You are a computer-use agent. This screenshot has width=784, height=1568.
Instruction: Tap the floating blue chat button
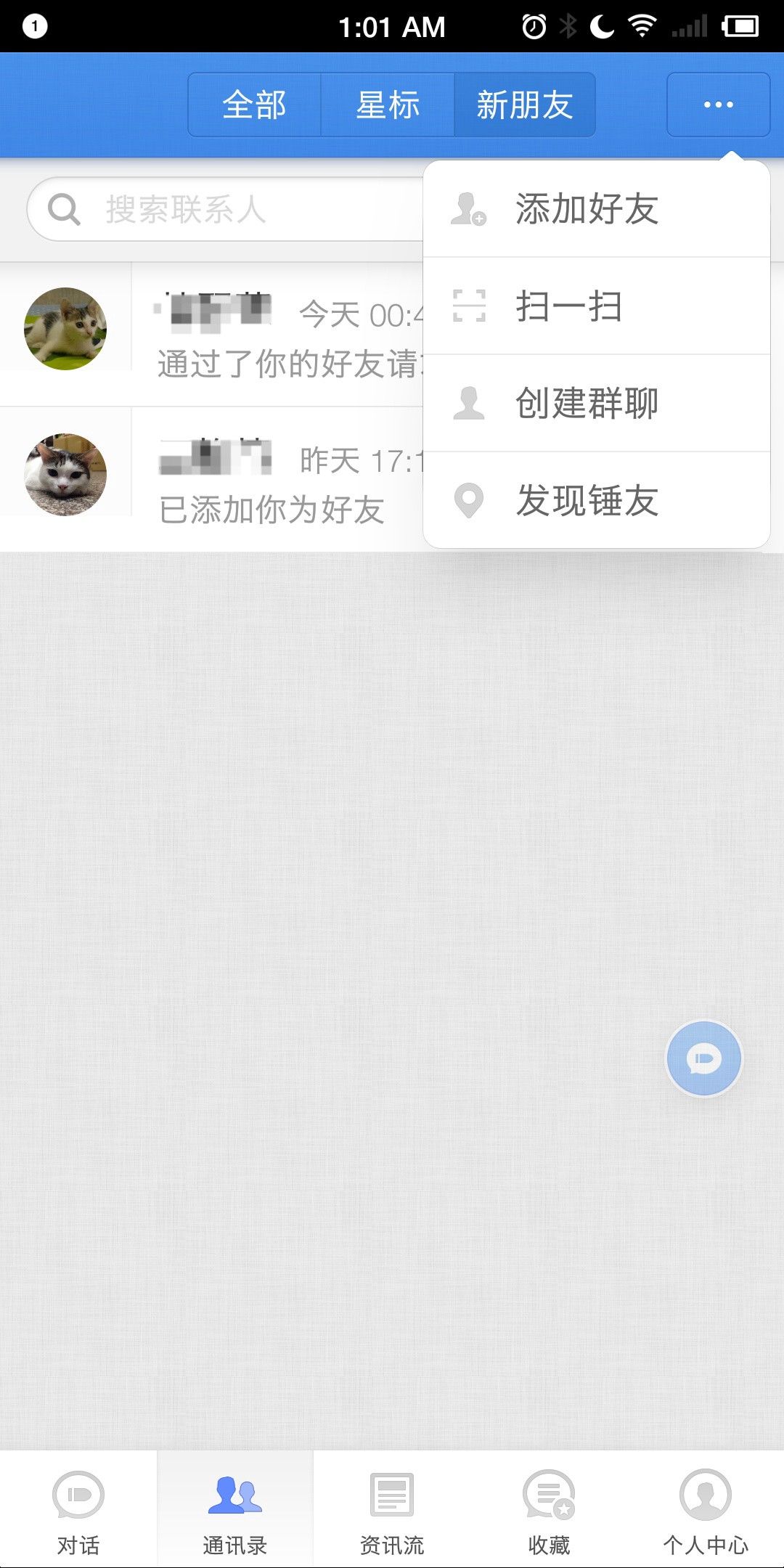click(703, 1058)
